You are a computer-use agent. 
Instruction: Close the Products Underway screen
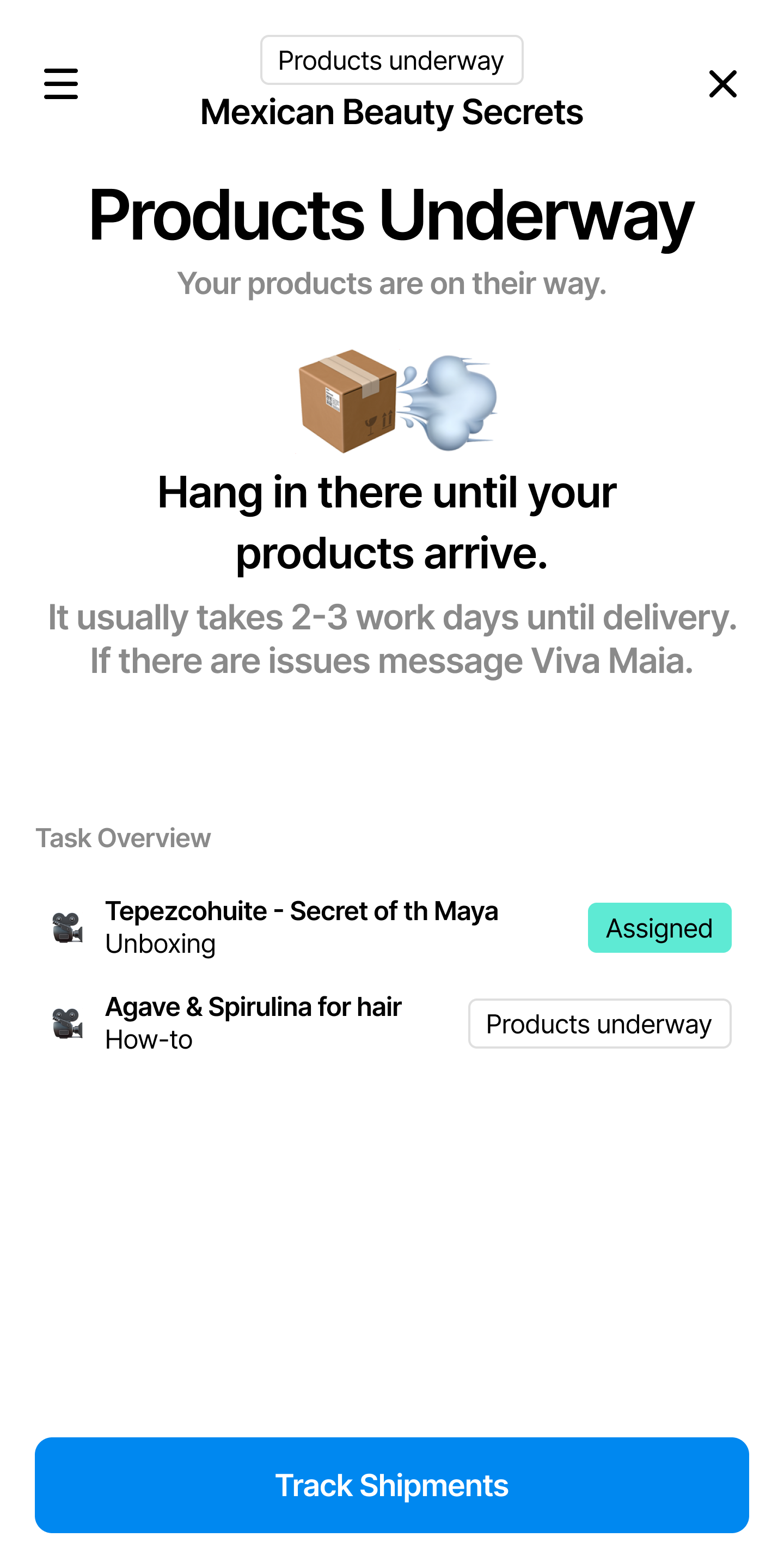click(722, 83)
